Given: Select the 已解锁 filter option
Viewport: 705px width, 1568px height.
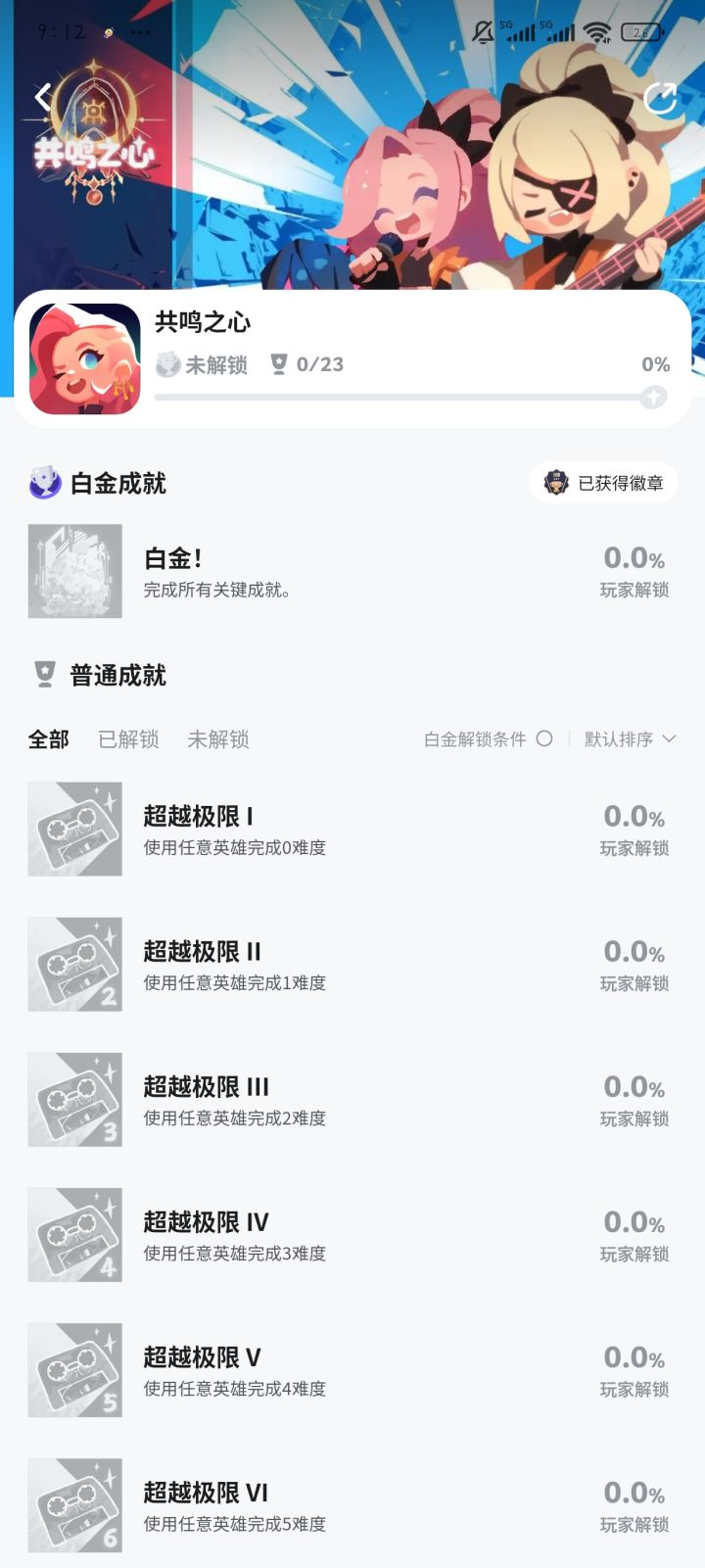Looking at the screenshot, I should 128,739.
